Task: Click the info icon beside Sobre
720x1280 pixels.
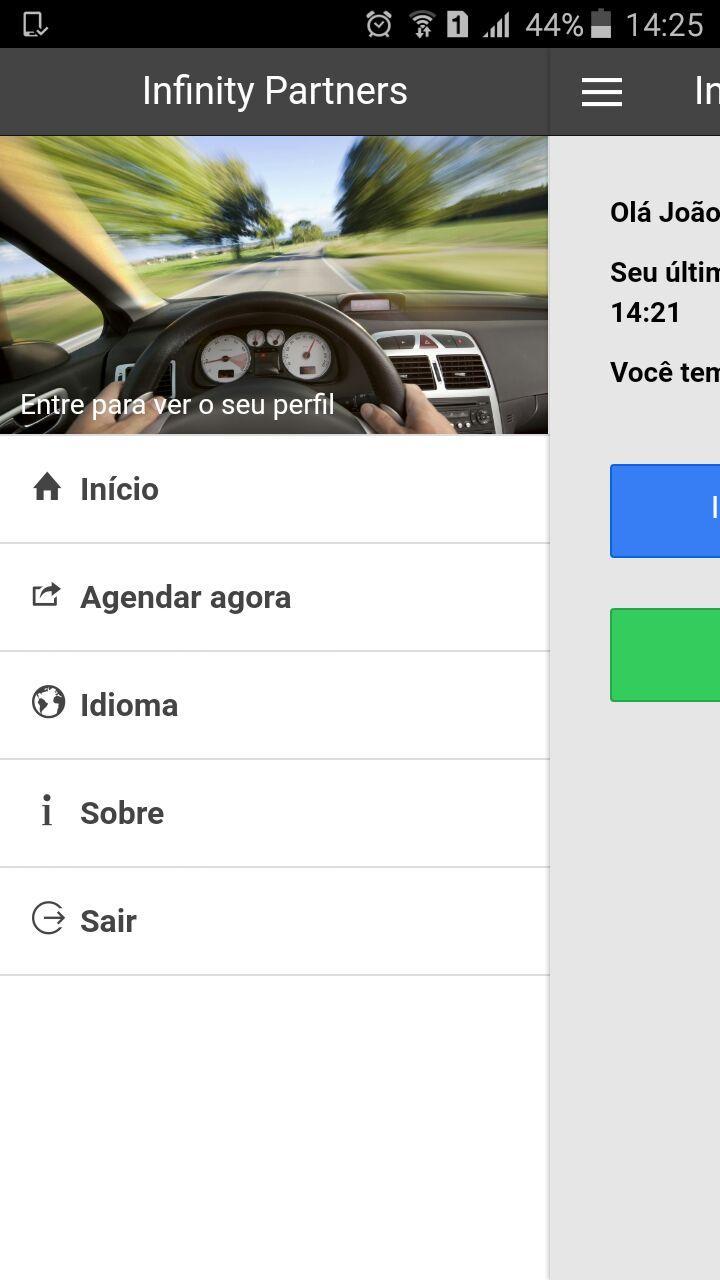Action: pos(46,812)
